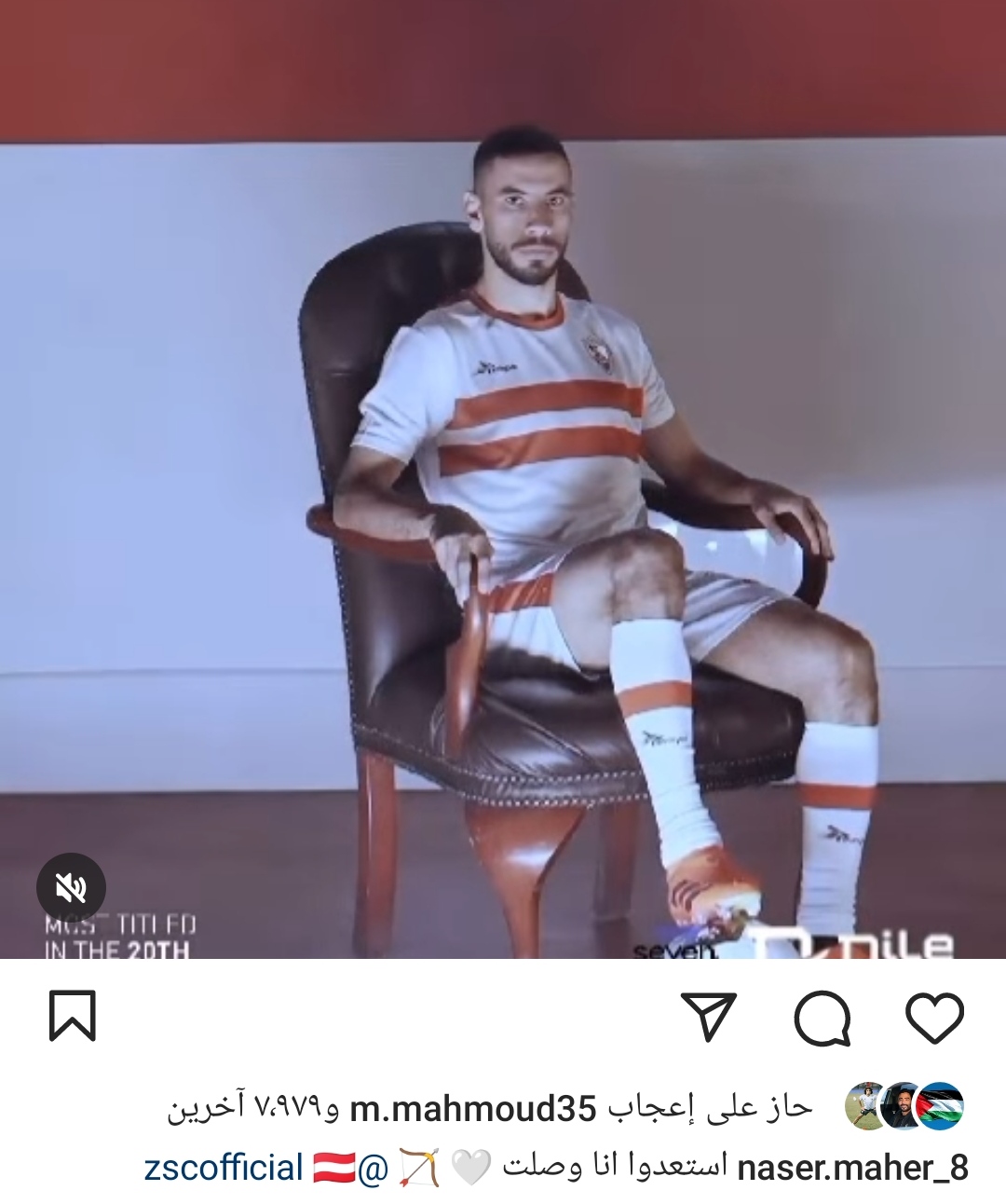
Task: Unmute the video sound
Action: 71,887
